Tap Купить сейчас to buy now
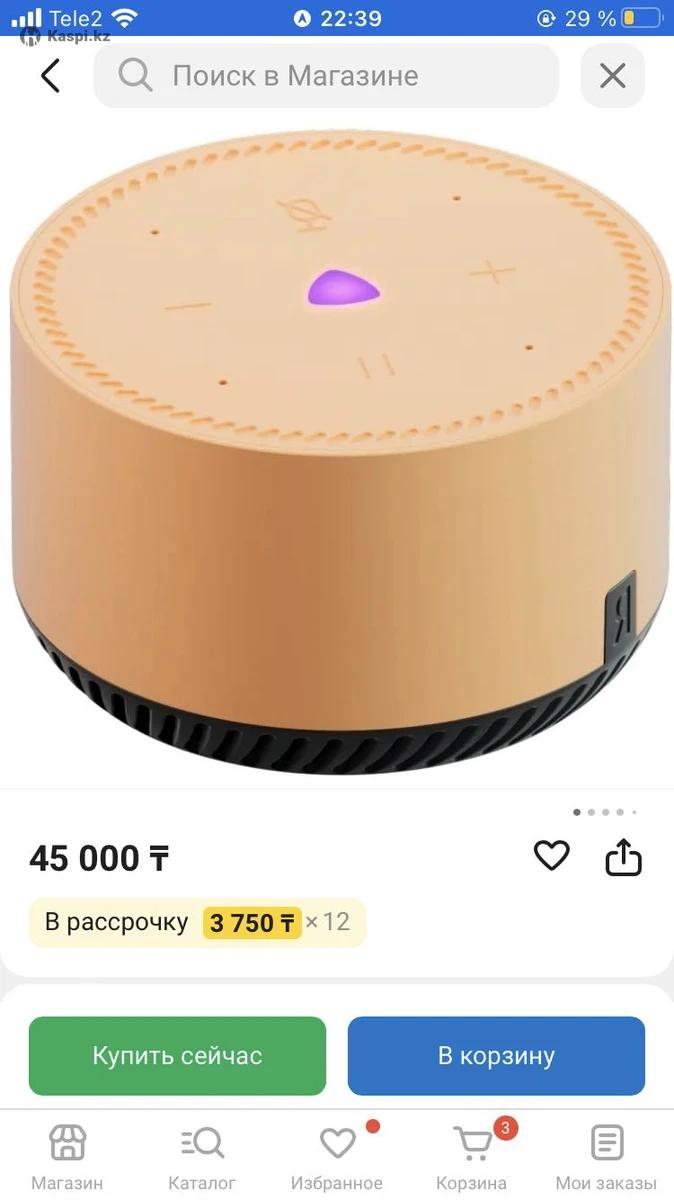The image size is (674, 1200). coord(177,1056)
